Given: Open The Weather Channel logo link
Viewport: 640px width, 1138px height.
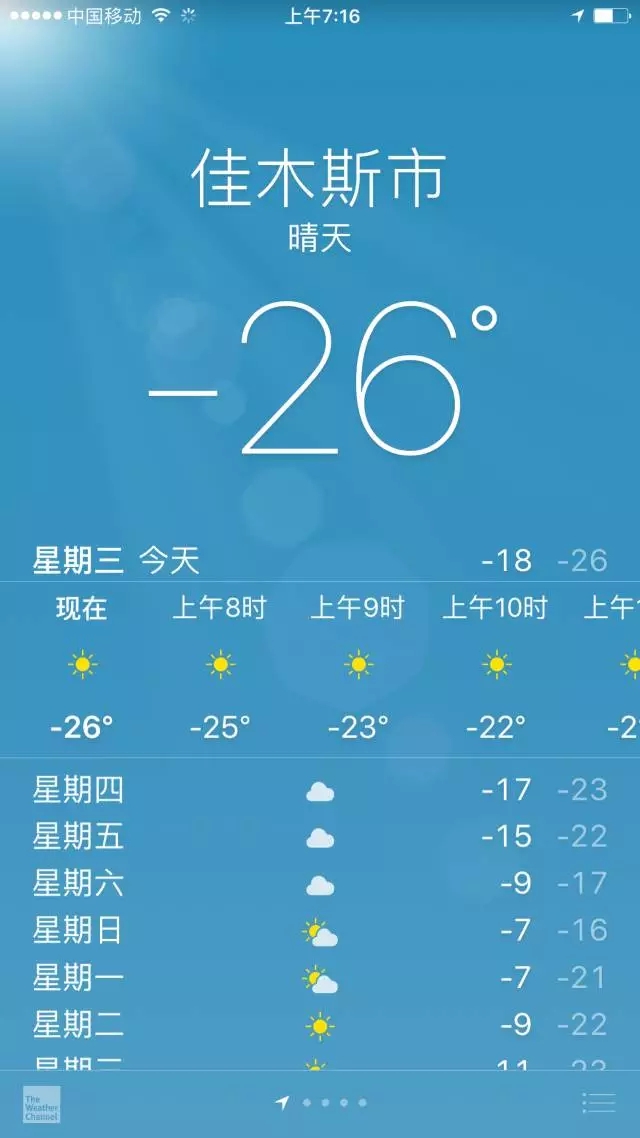Looking at the screenshot, I should [42, 1104].
